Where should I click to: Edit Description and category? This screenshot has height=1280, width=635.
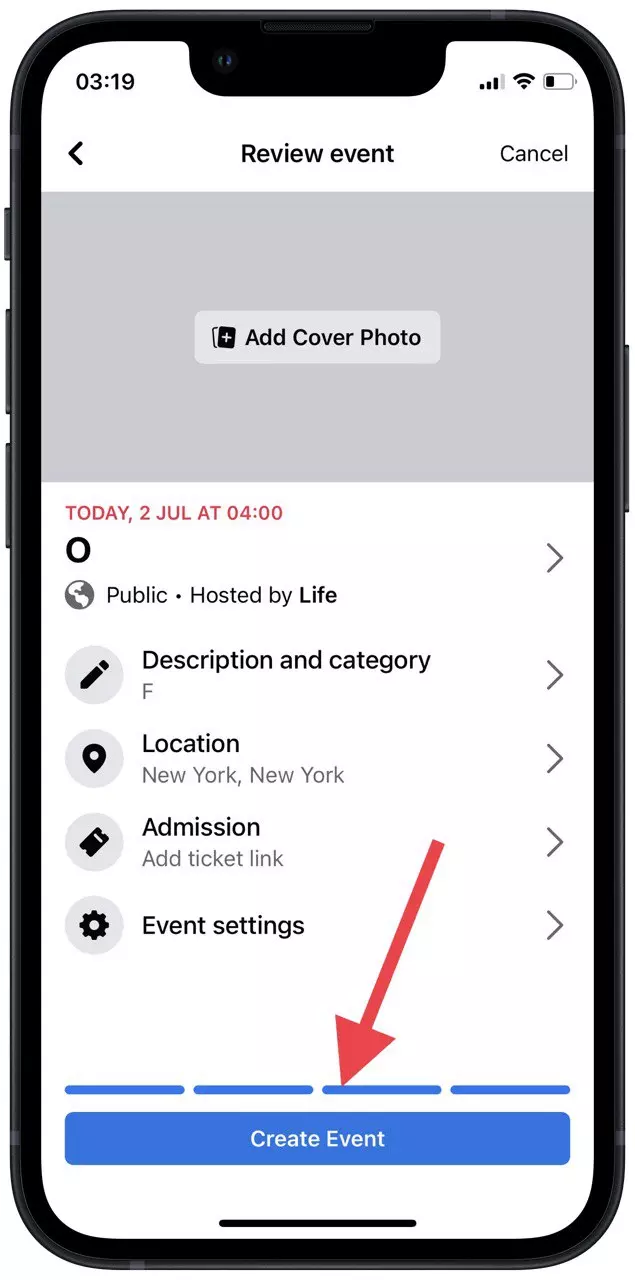[317, 675]
